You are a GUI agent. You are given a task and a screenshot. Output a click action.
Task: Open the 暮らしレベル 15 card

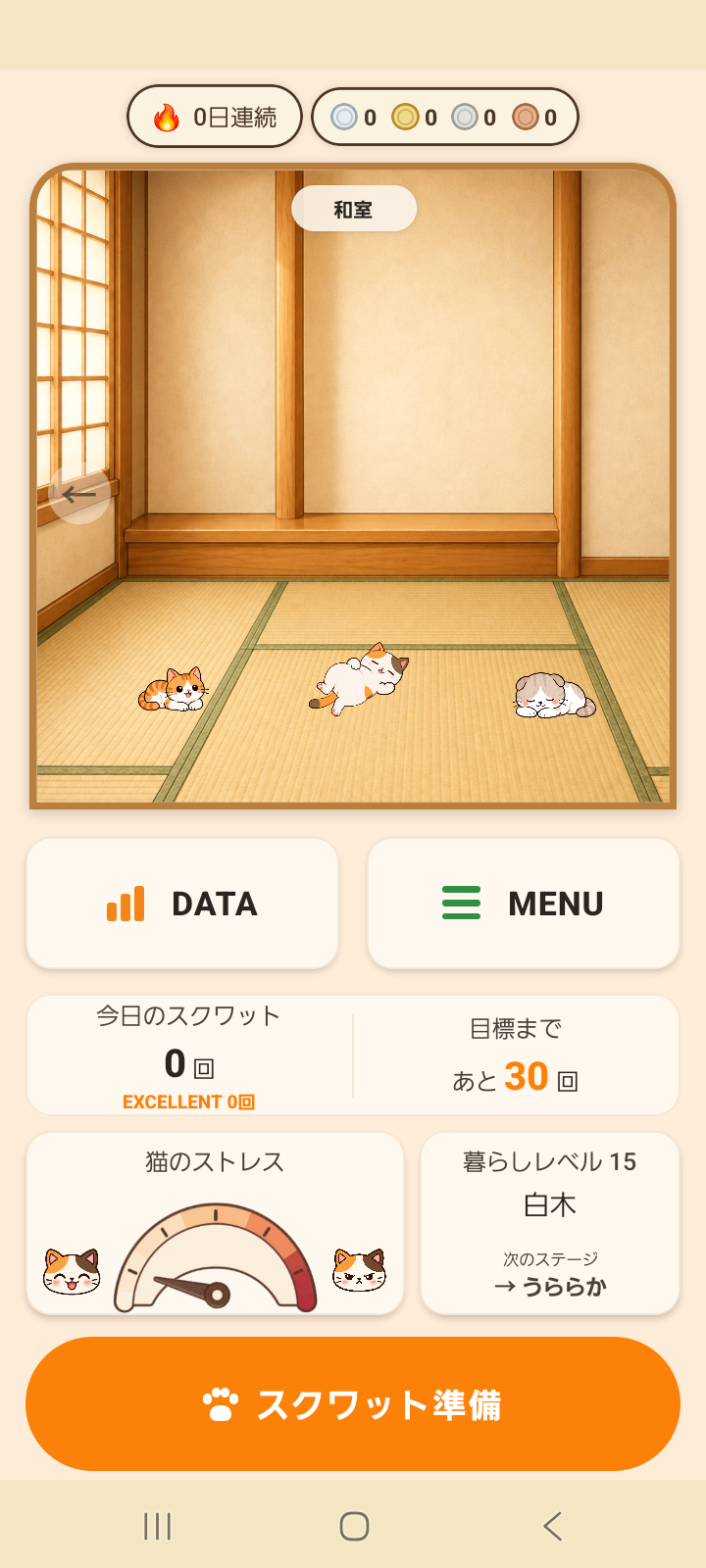pos(550,1224)
